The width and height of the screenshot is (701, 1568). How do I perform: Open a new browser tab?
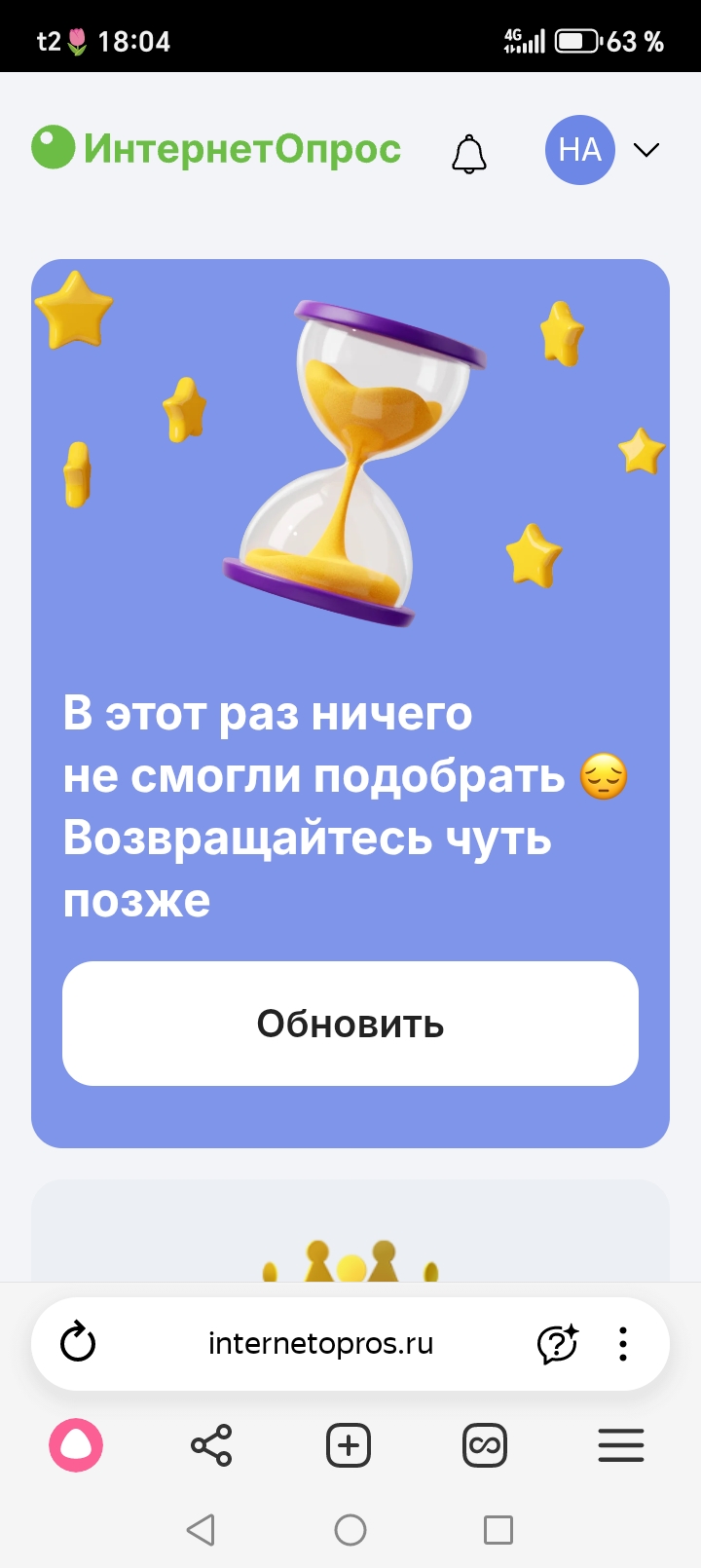349,1445
